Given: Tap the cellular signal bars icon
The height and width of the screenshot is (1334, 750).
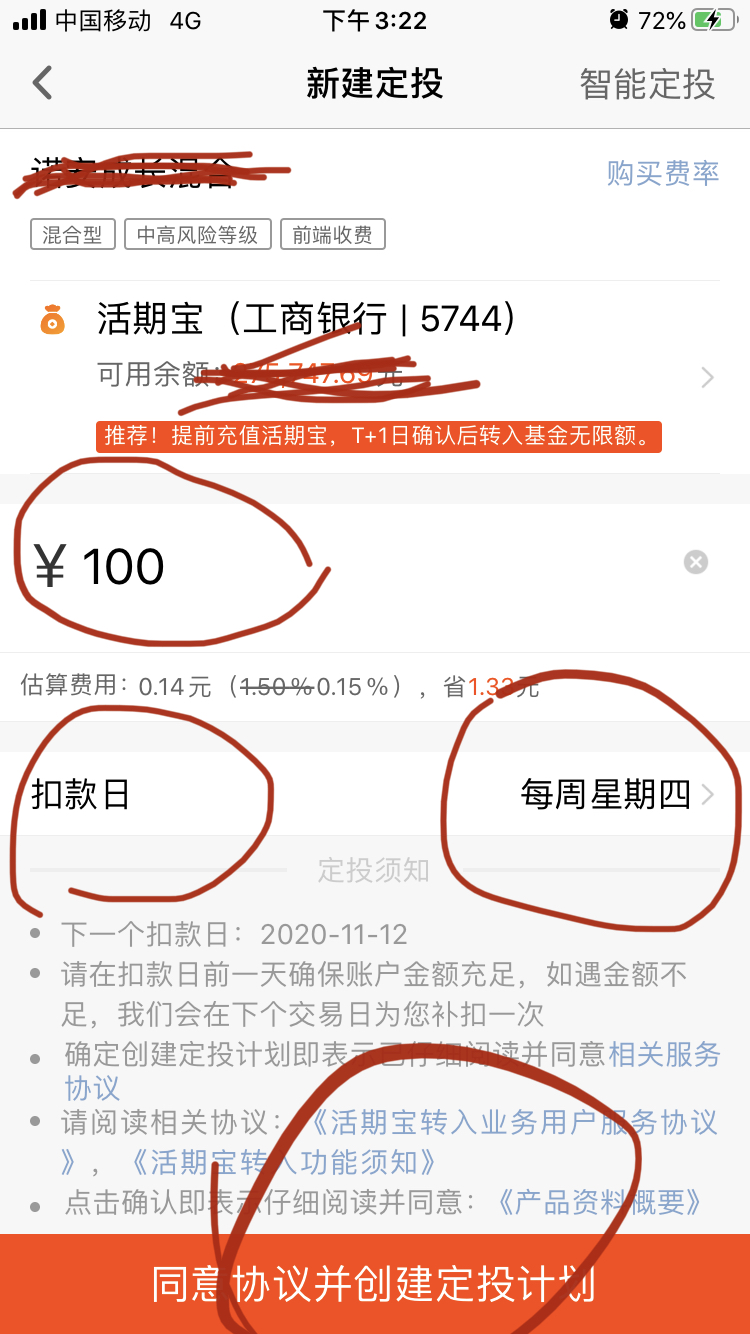Looking at the screenshot, I should point(25,19).
